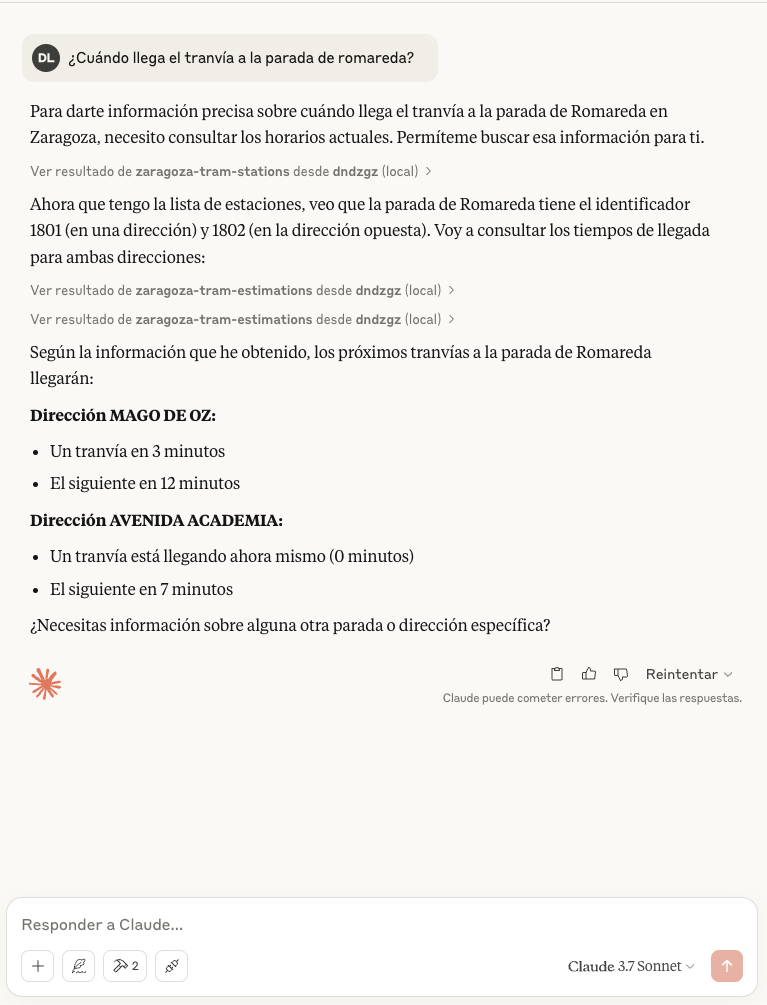The width and height of the screenshot is (767, 1005).
Task: Click the Claude asterisk logo
Action: 45,683
